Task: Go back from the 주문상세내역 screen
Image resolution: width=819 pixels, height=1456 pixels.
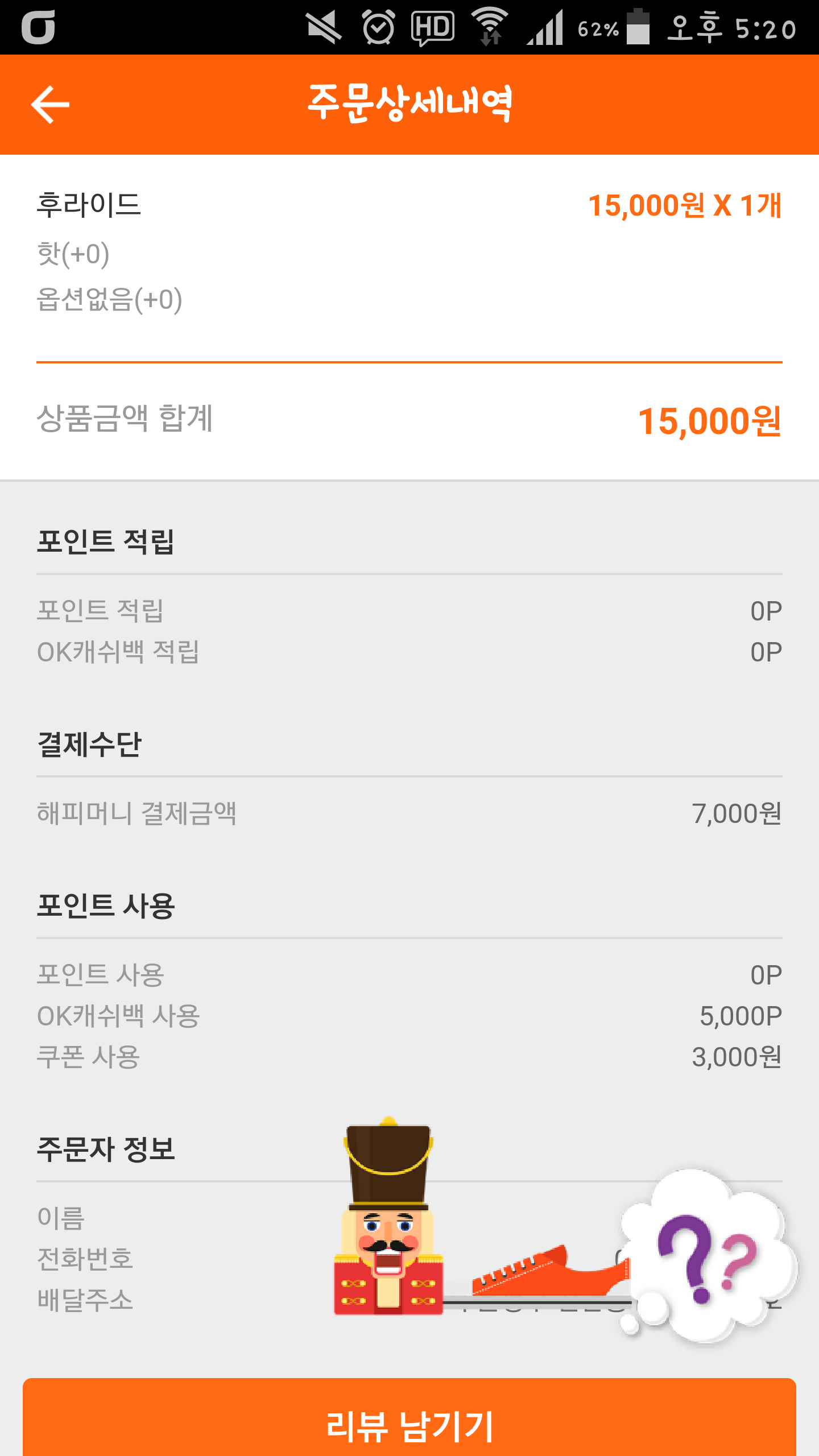Action: click(50, 105)
